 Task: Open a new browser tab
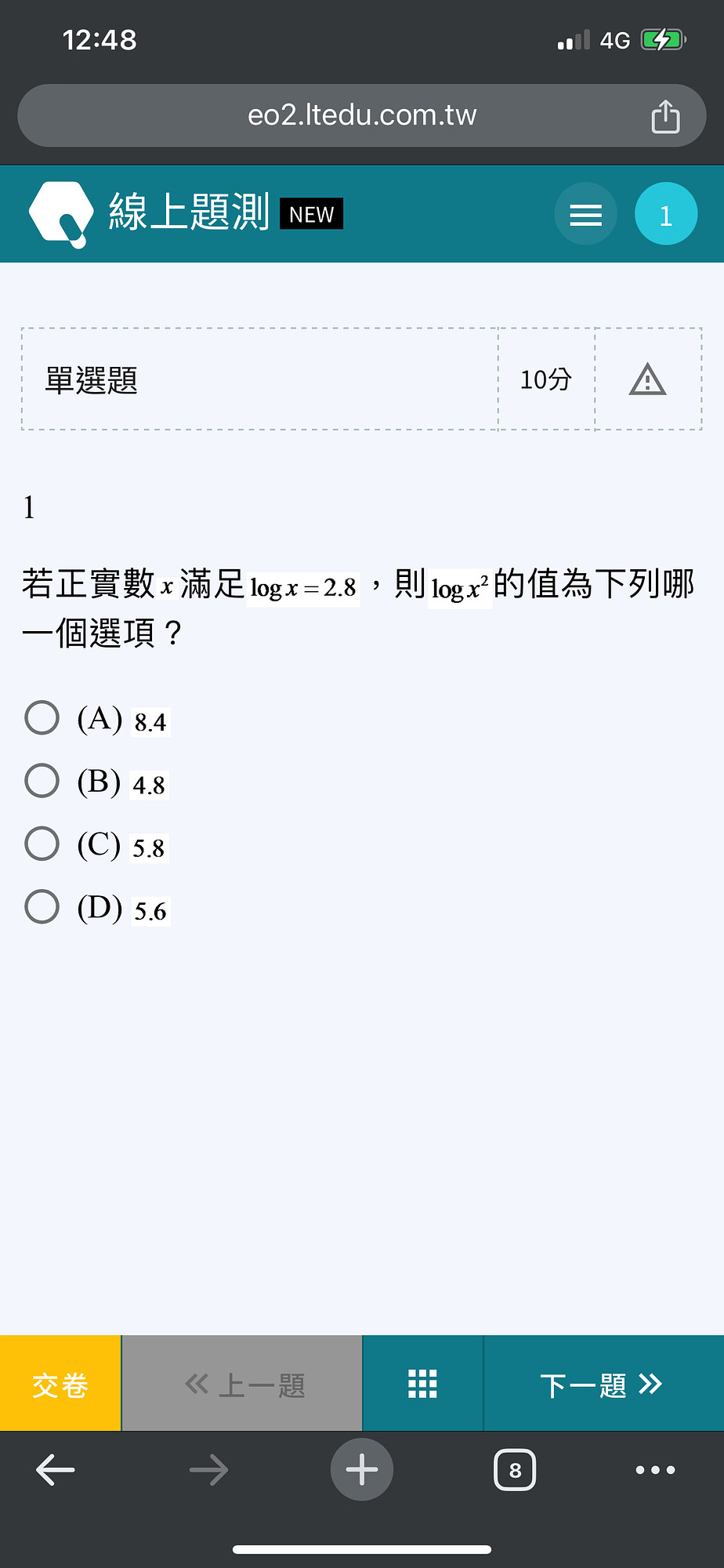[362, 1470]
